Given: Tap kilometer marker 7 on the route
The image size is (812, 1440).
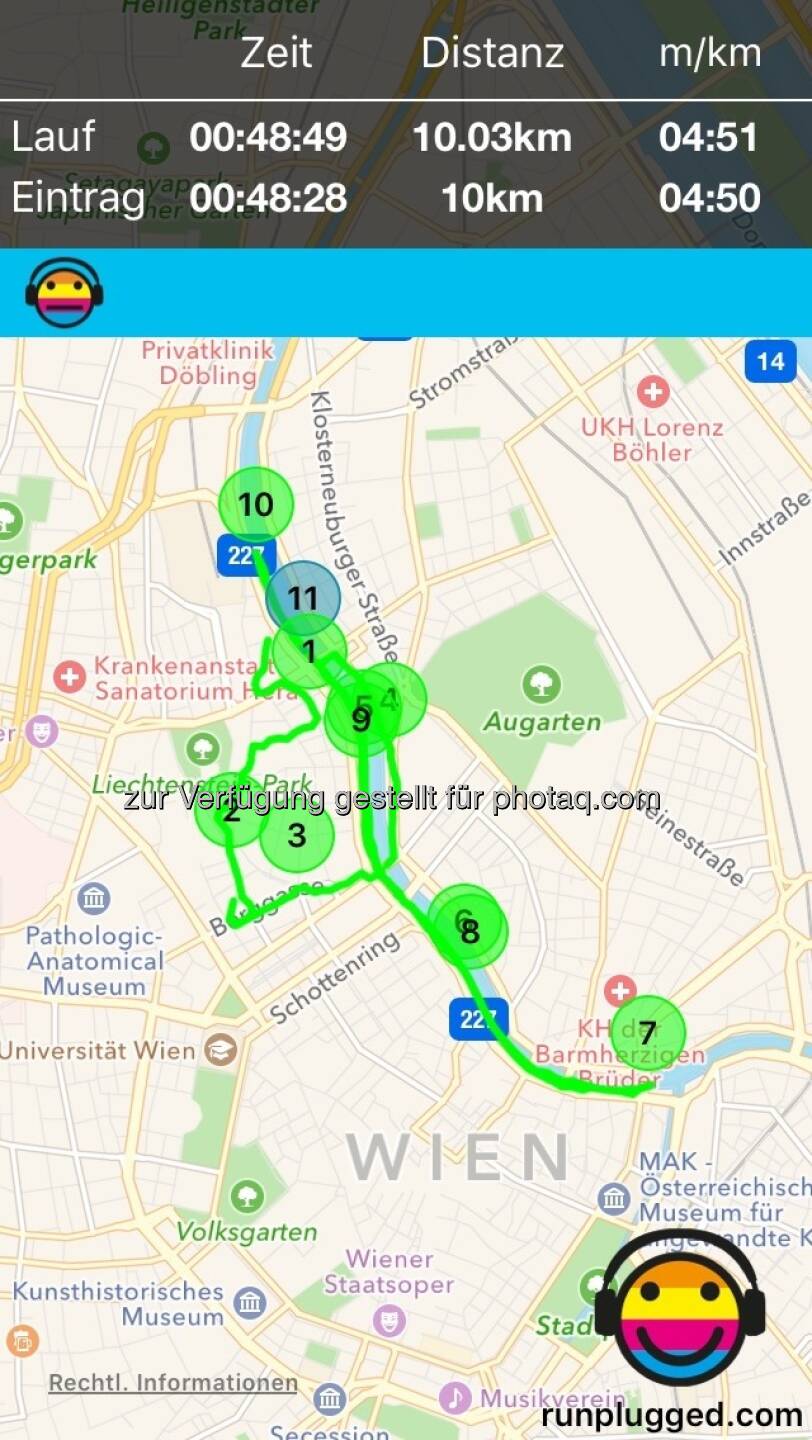Looking at the screenshot, I should tap(648, 1033).
